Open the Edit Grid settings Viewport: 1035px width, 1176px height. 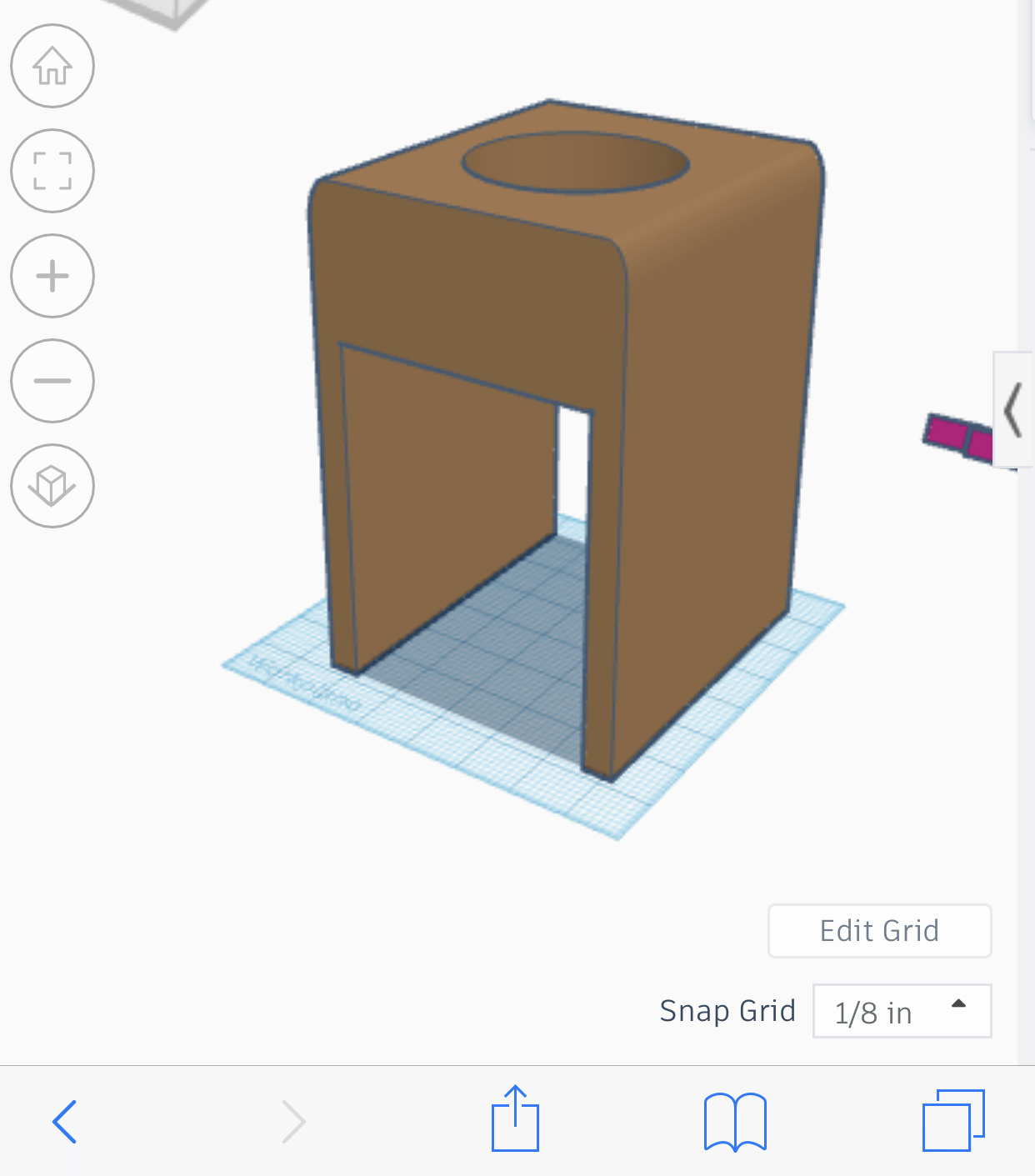click(879, 931)
